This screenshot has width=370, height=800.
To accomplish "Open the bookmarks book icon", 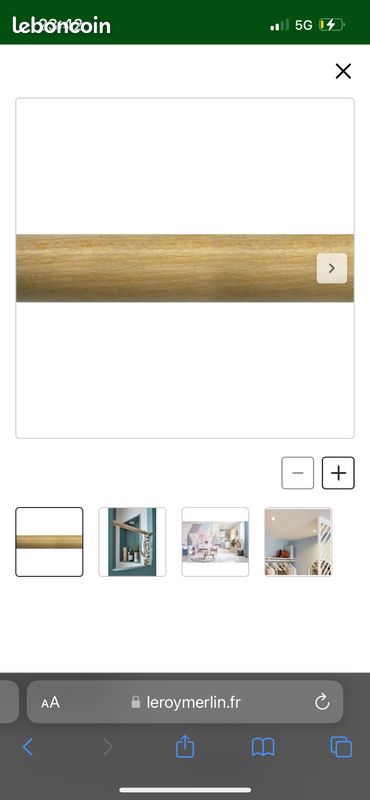I will click(x=263, y=747).
